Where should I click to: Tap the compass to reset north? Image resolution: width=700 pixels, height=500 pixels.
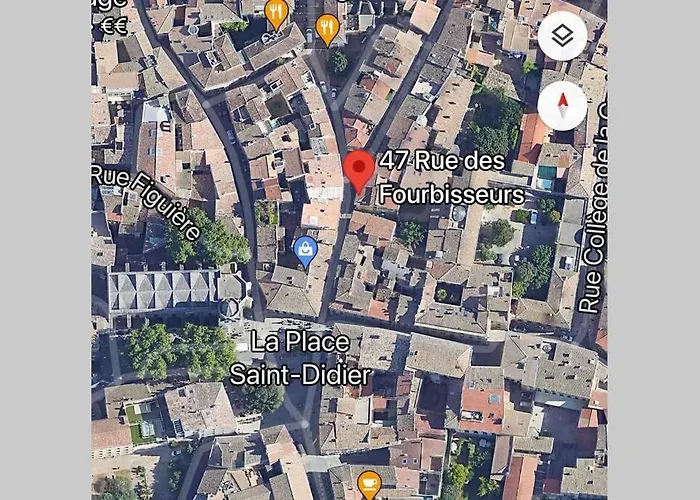click(x=562, y=105)
